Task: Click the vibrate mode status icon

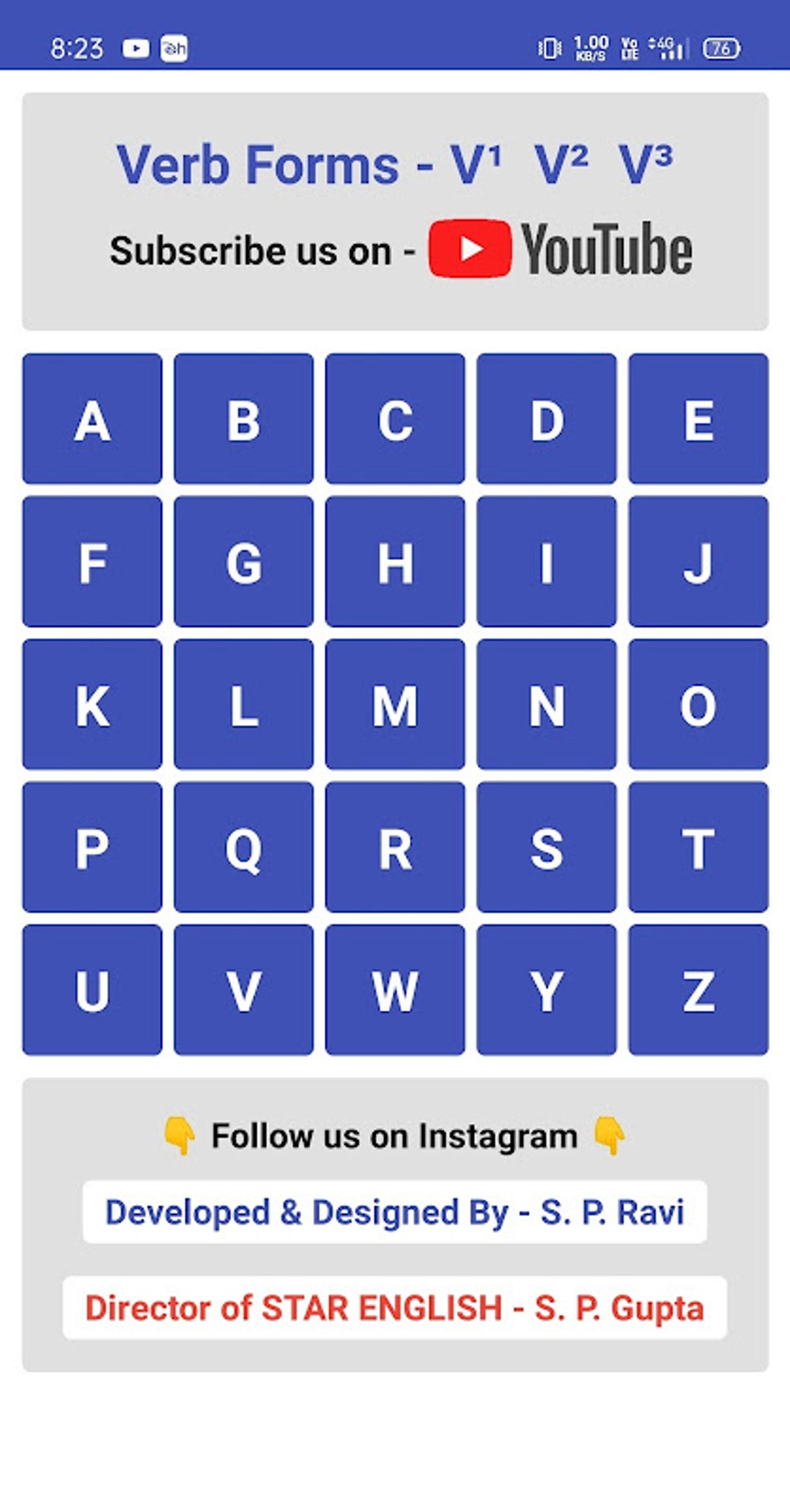Action: click(550, 48)
